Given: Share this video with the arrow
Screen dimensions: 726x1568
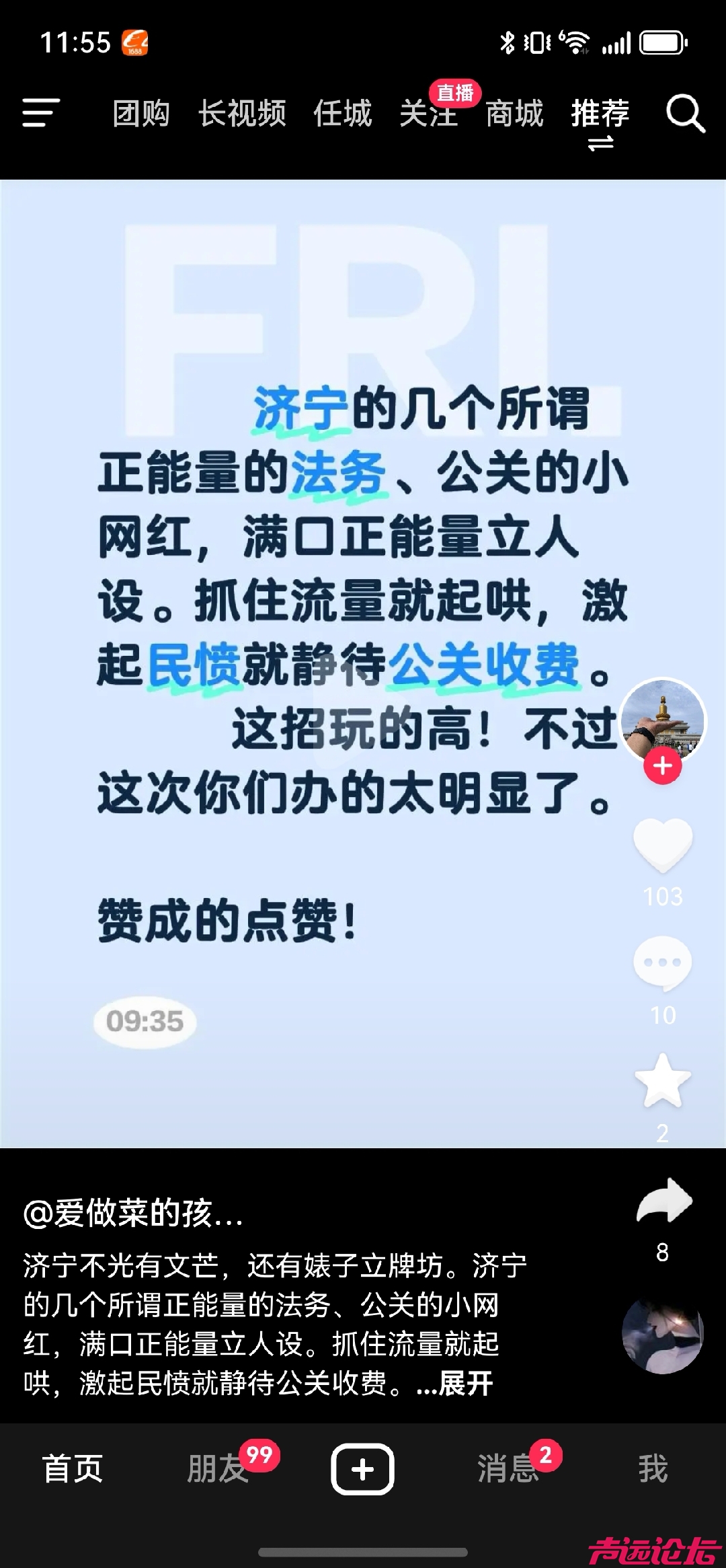Looking at the screenshot, I should pyautogui.click(x=664, y=1201).
